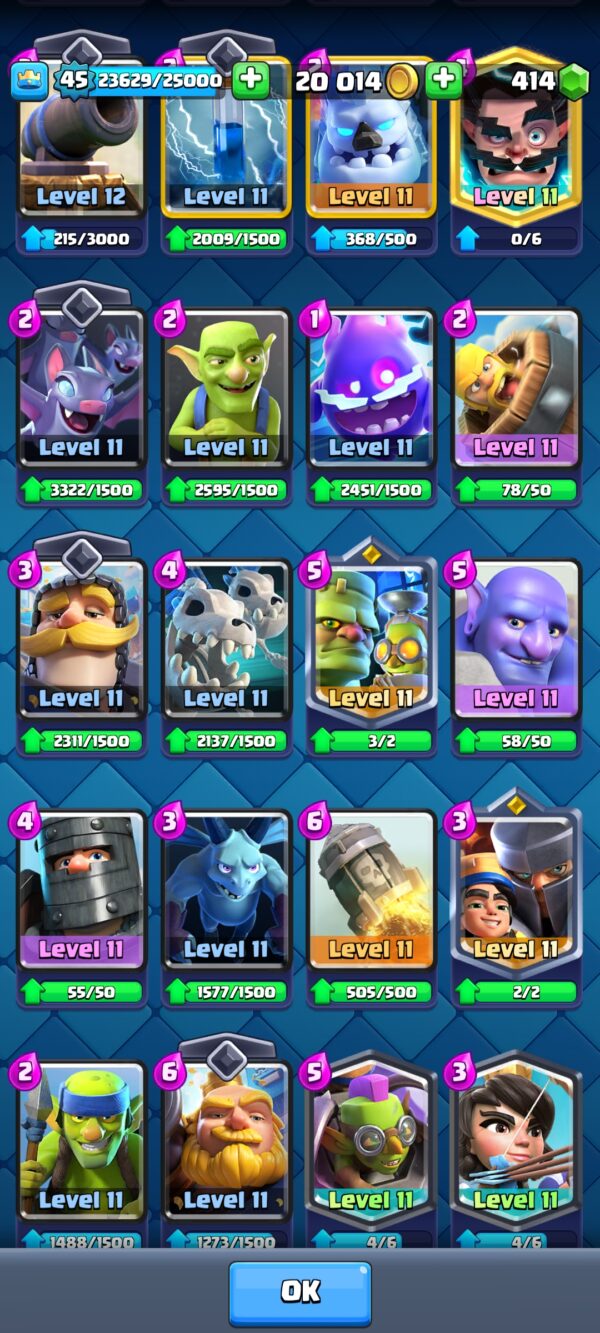Select the Rocket card
This screenshot has height=1333, width=600.
371,905
